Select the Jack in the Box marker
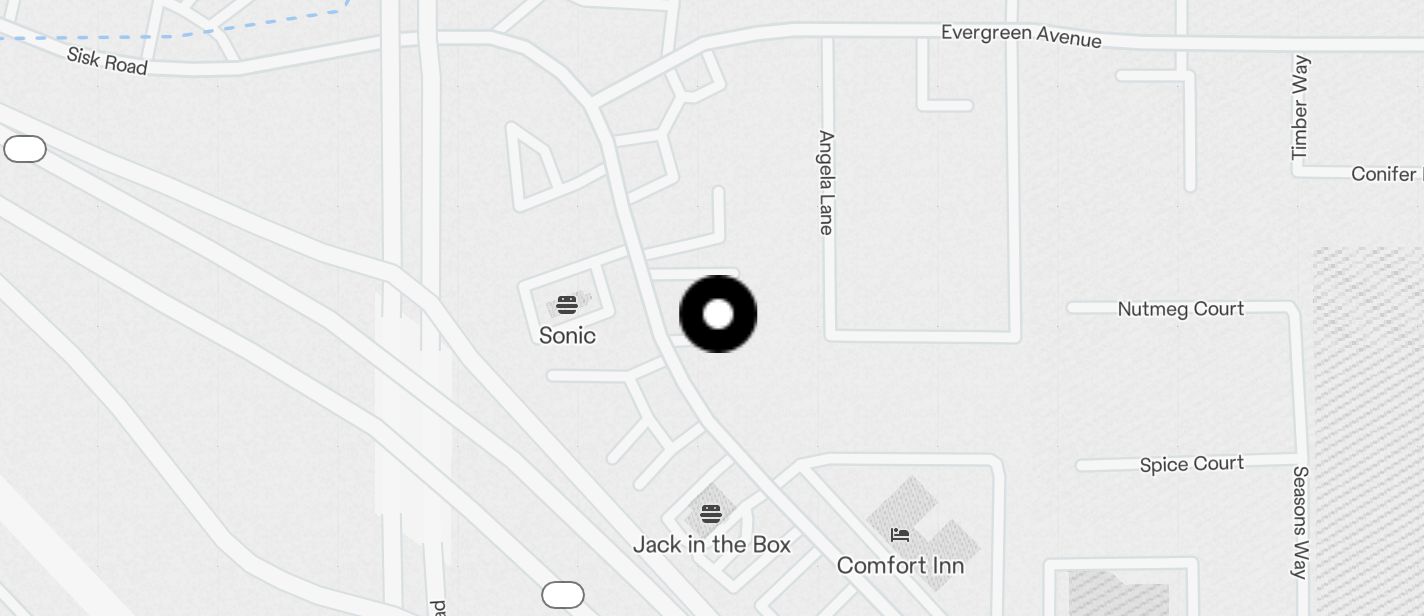Image resolution: width=1424 pixels, height=616 pixels. coord(711,515)
